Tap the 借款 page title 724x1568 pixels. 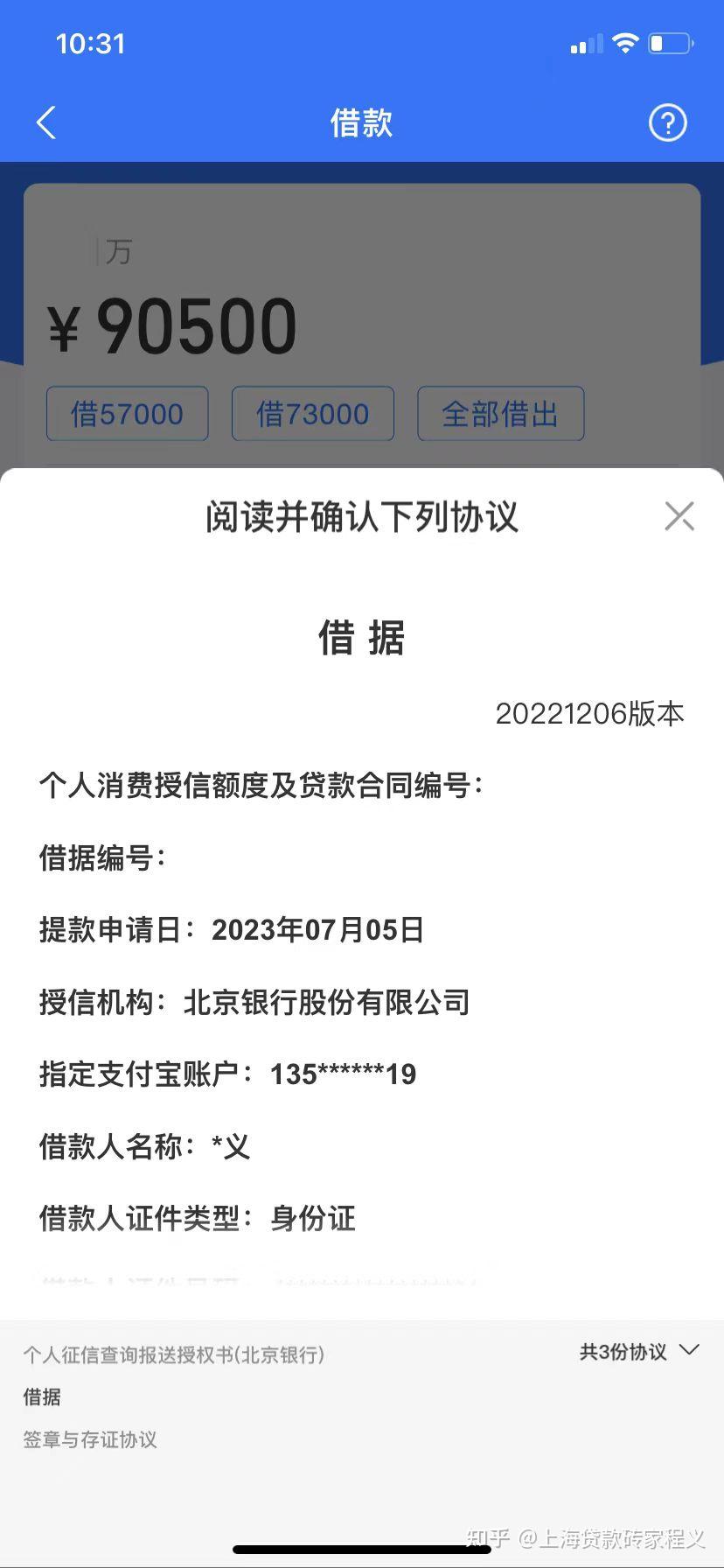361,122
